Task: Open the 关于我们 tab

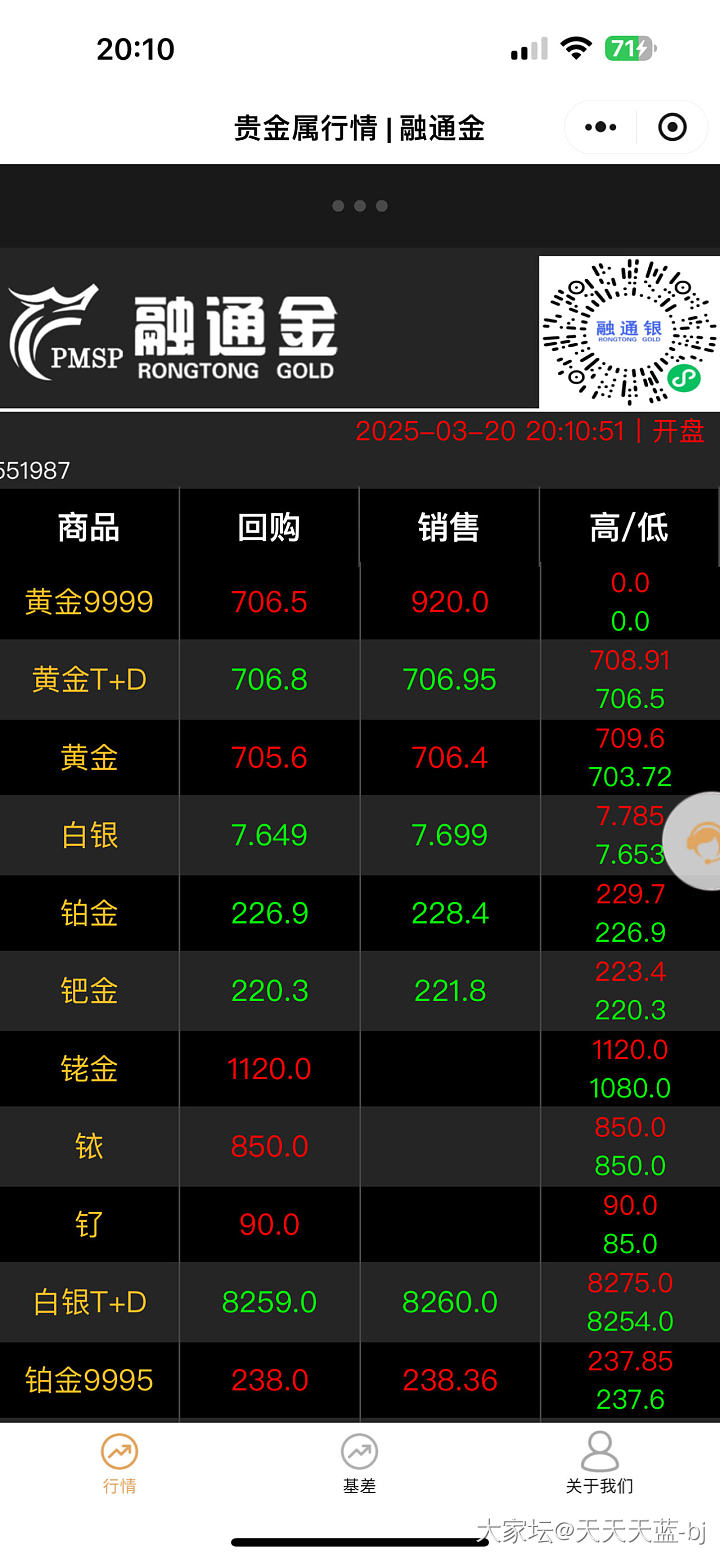Action: (599, 1463)
